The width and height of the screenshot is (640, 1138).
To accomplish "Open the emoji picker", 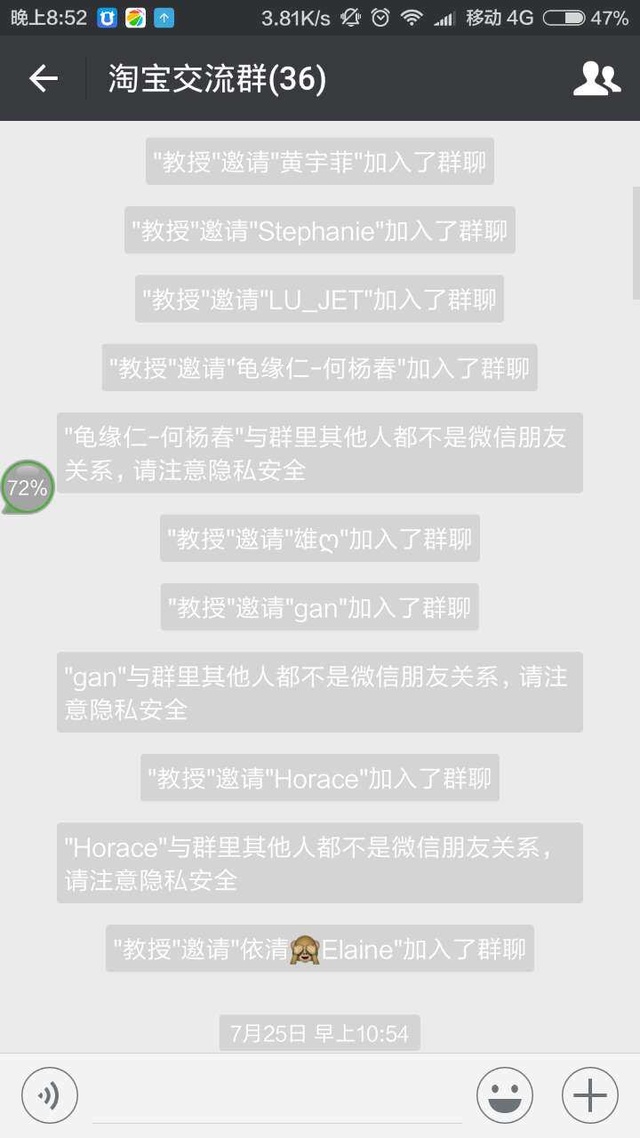I will (505, 1094).
